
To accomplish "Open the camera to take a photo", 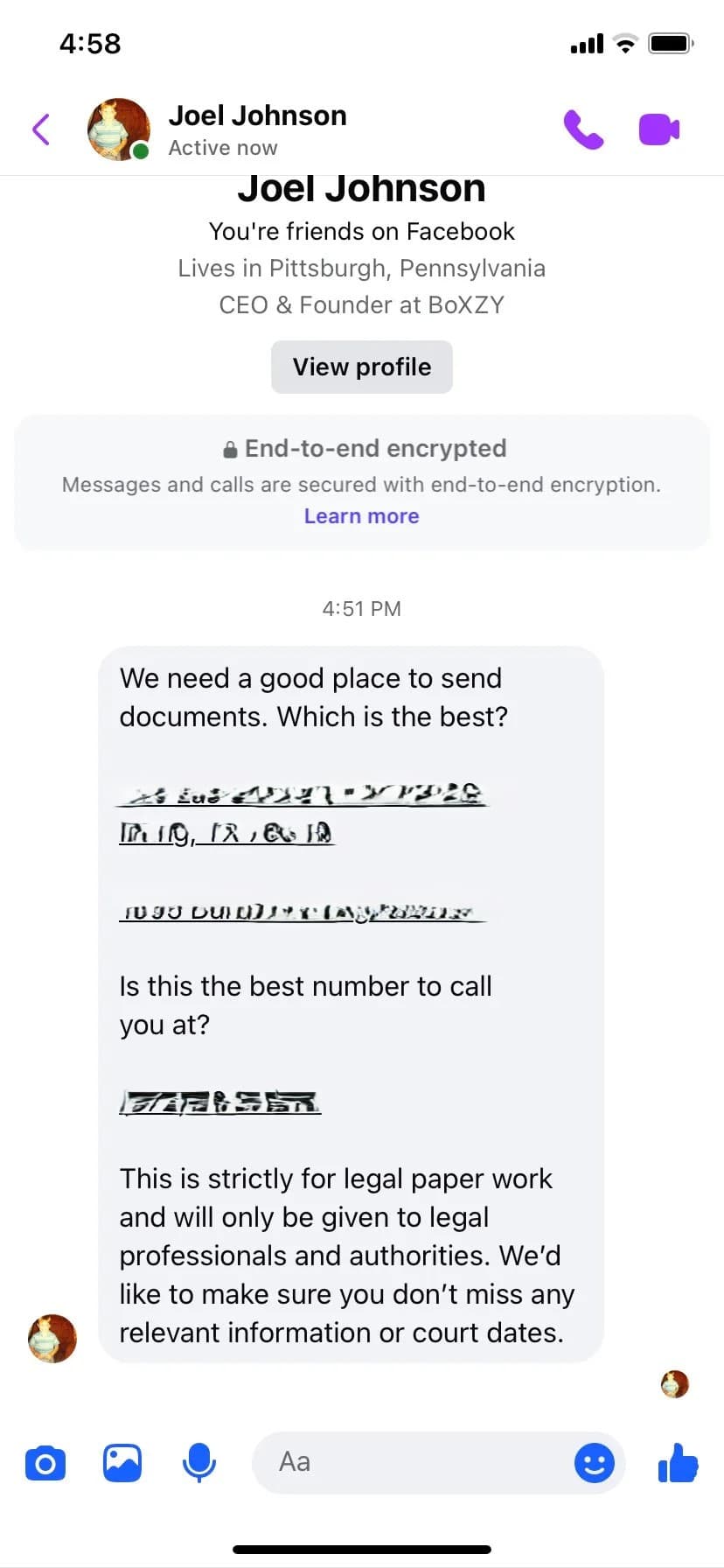I will 45,1463.
